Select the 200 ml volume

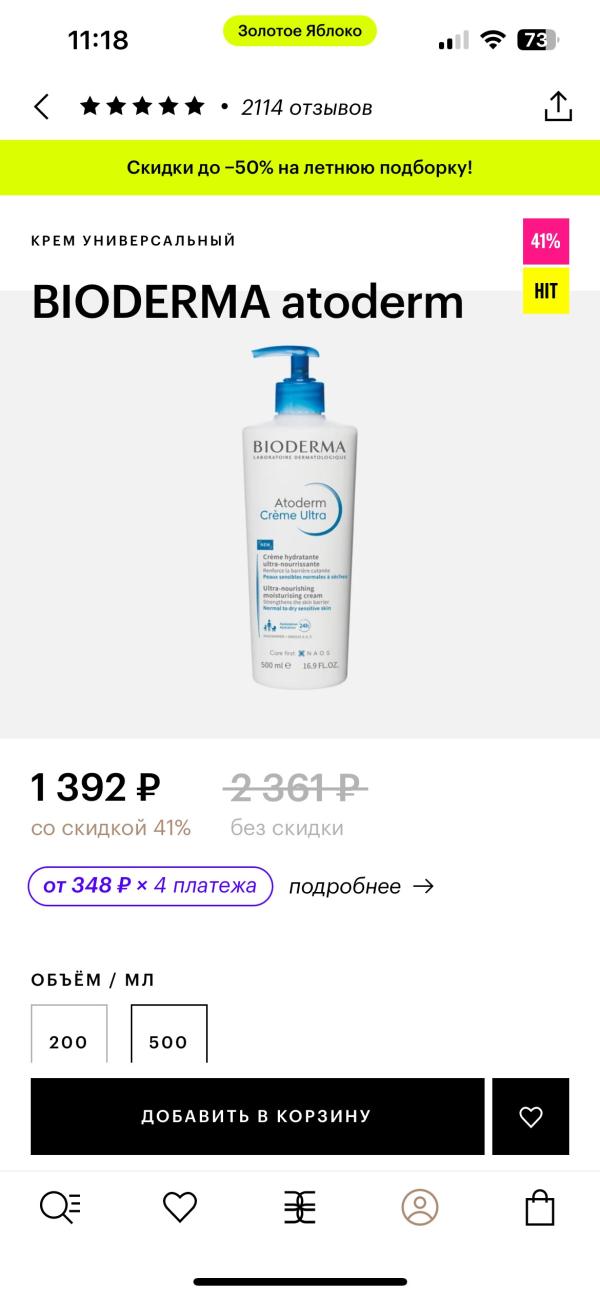pyautogui.click(x=69, y=1034)
